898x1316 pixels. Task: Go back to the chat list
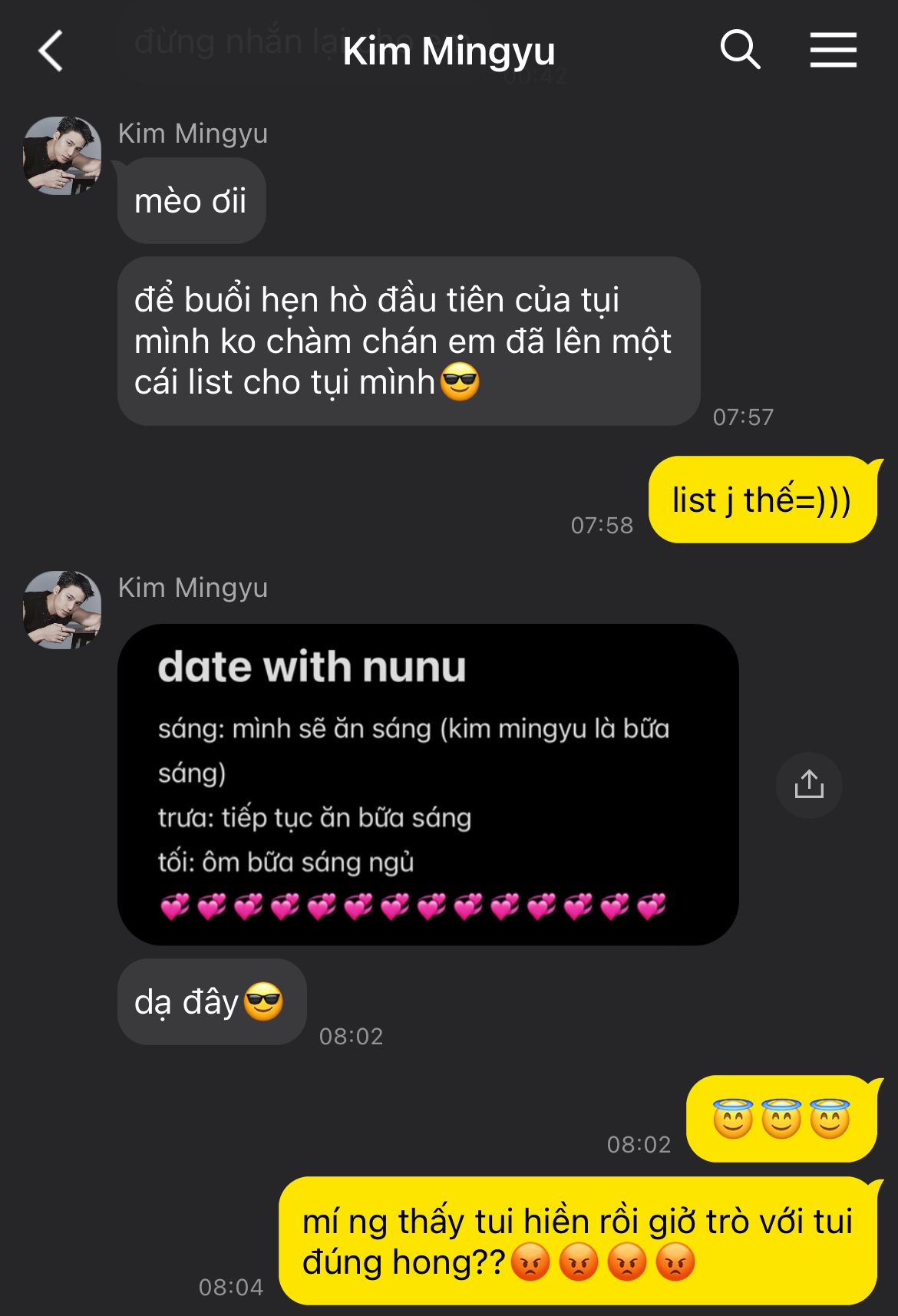51,51
